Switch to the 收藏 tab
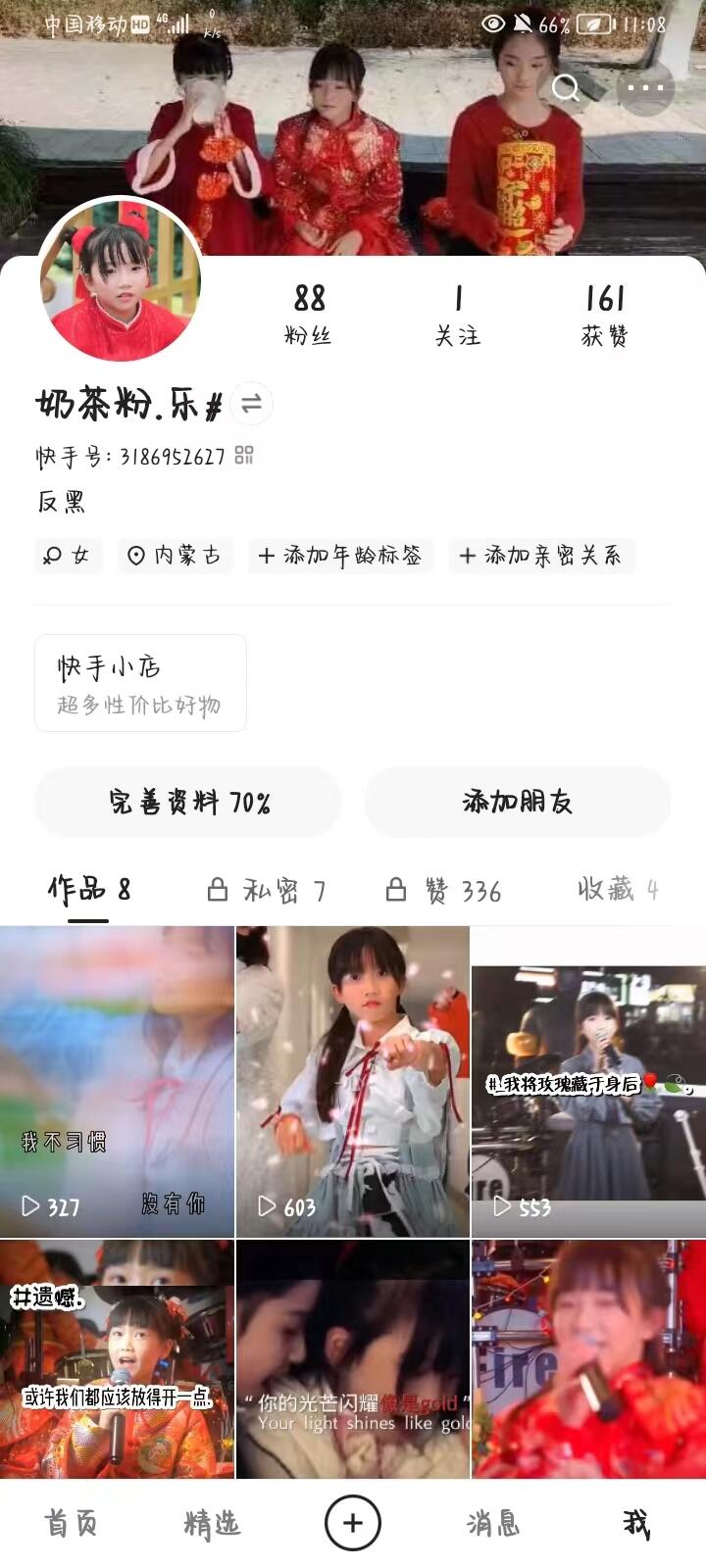Image resolution: width=706 pixels, height=1568 pixels. 617,890
